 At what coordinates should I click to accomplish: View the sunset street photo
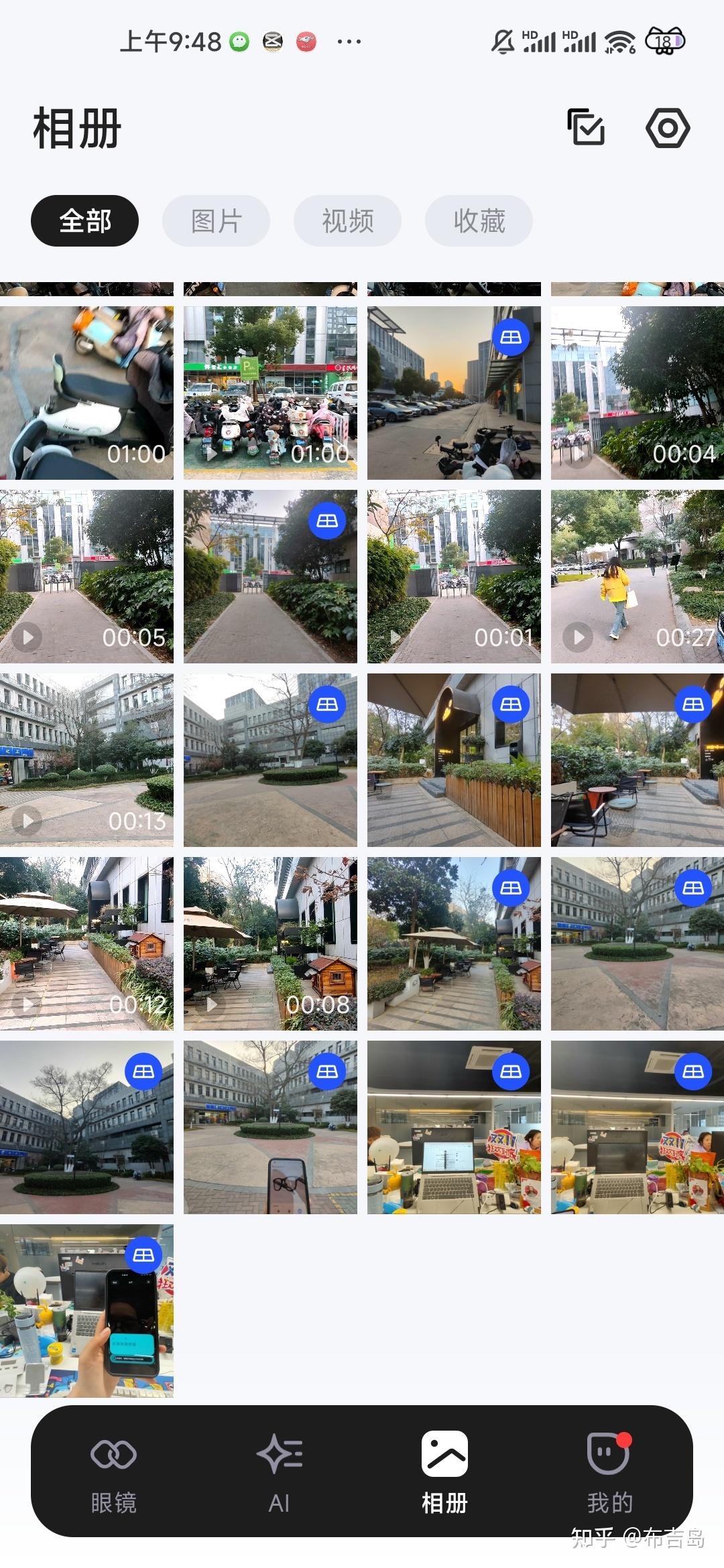pyautogui.click(x=454, y=393)
